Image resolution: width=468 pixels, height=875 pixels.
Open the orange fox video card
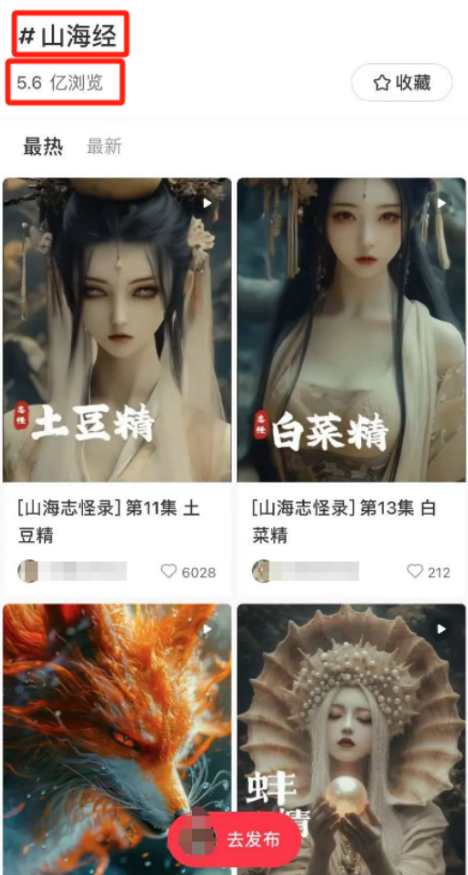tap(117, 739)
